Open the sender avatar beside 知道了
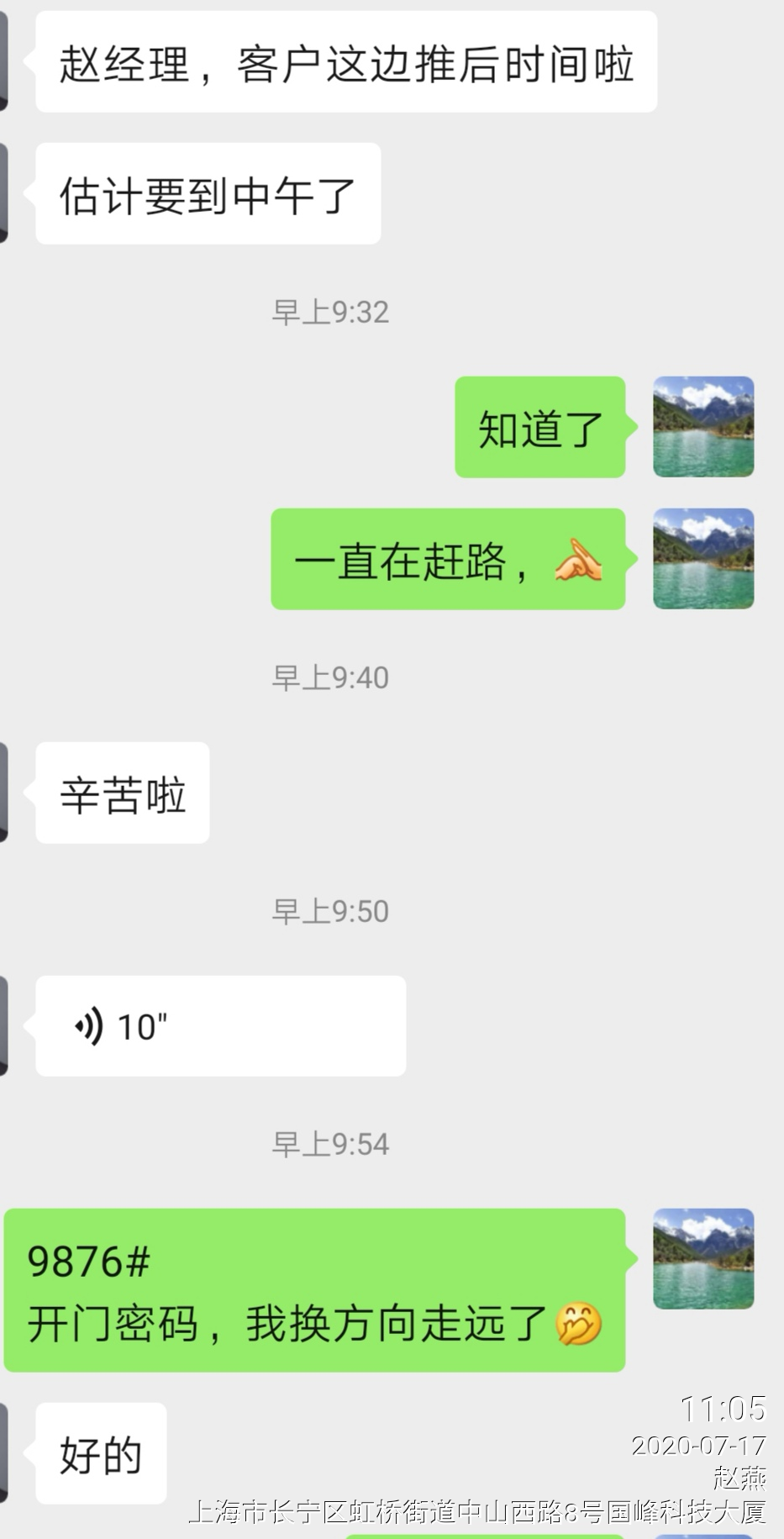Screen dimensions: 784x1539 [x=703, y=427]
